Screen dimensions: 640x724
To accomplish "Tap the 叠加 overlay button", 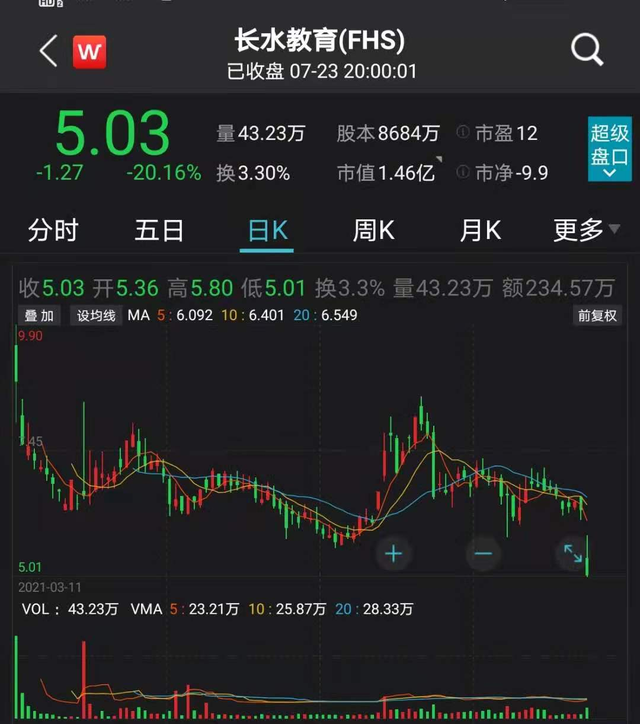I will pyautogui.click(x=39, y=315).
